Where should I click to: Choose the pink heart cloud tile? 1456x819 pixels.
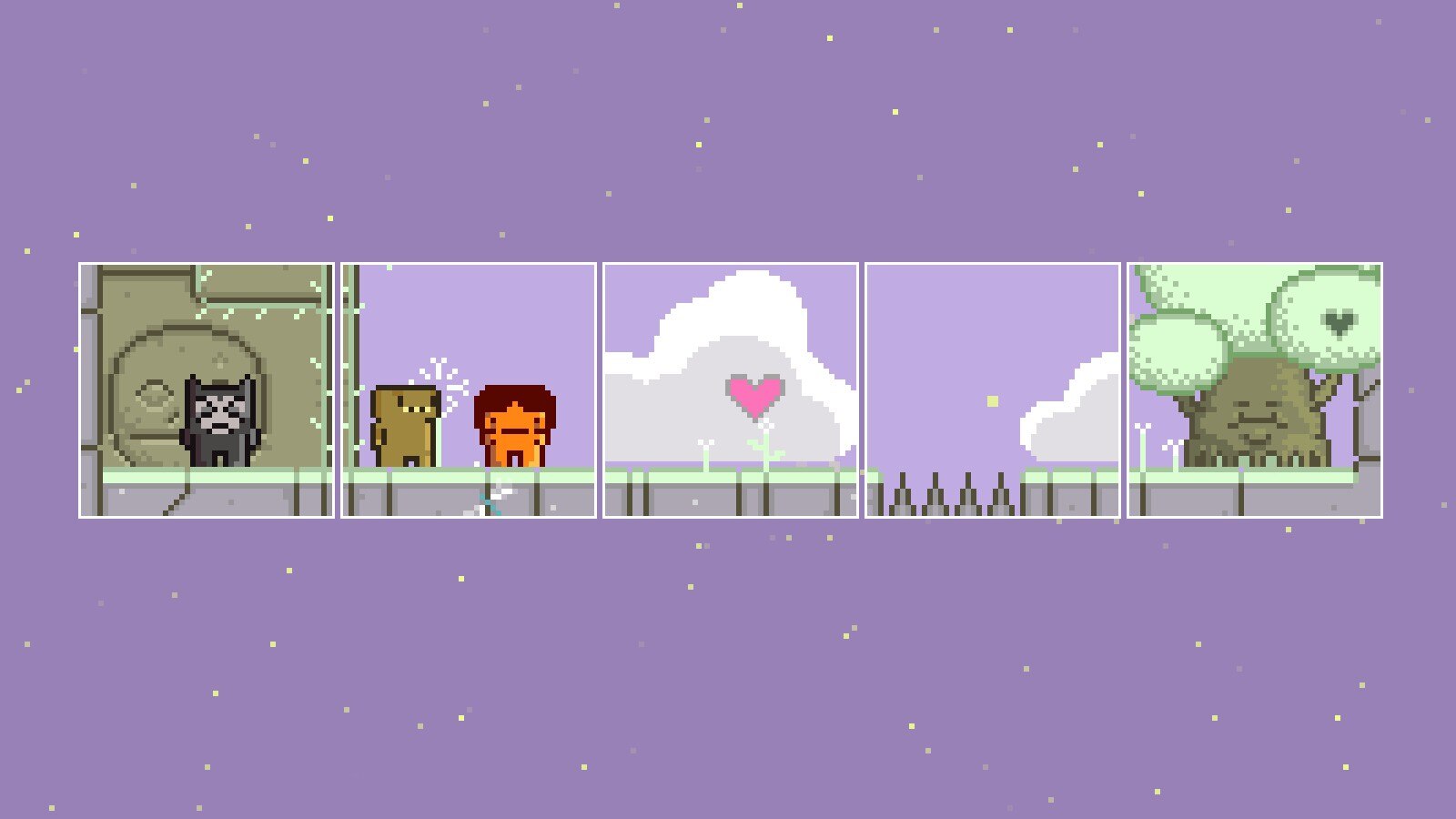click(731, 390)
